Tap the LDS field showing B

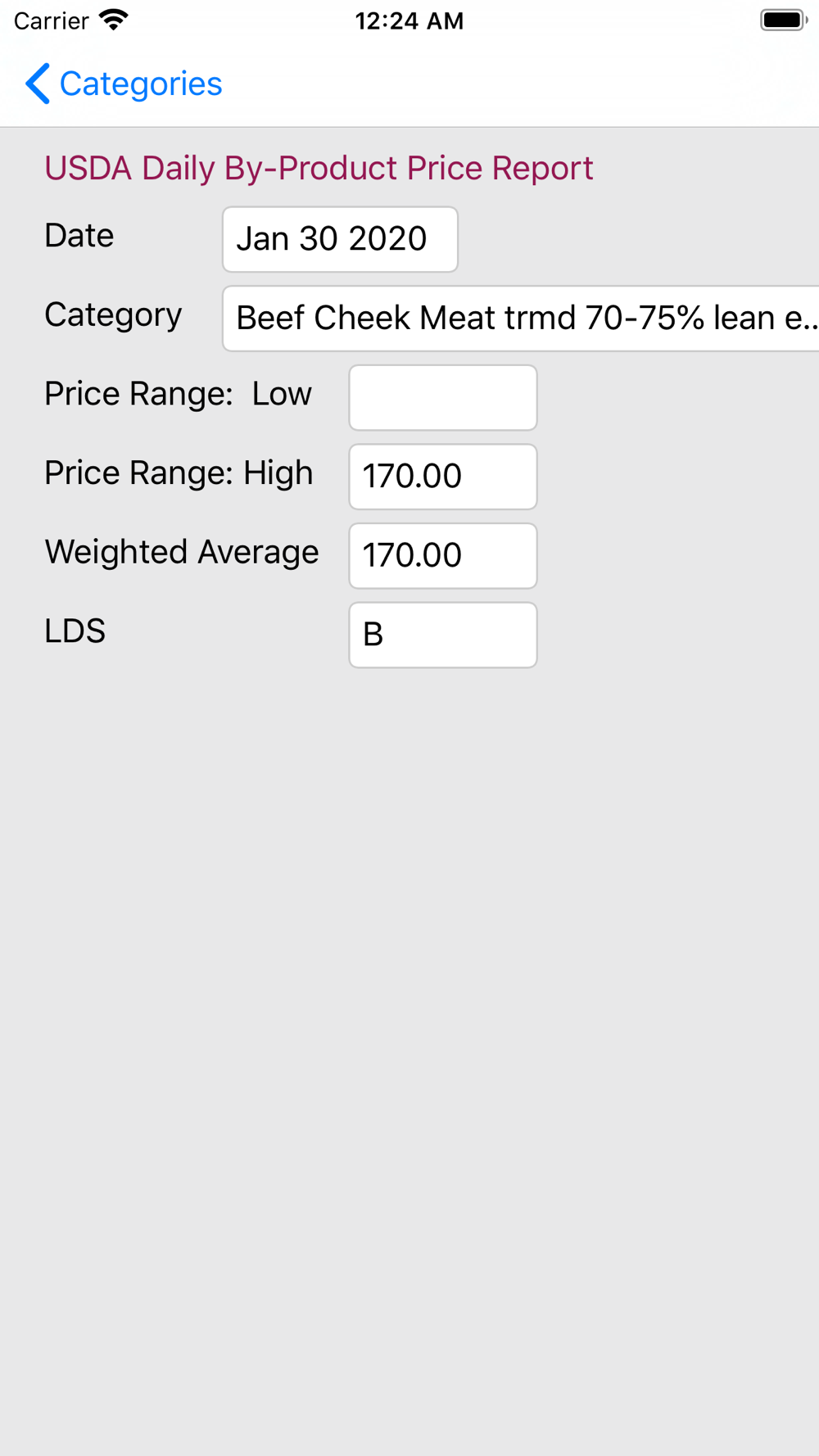[443, 635]
